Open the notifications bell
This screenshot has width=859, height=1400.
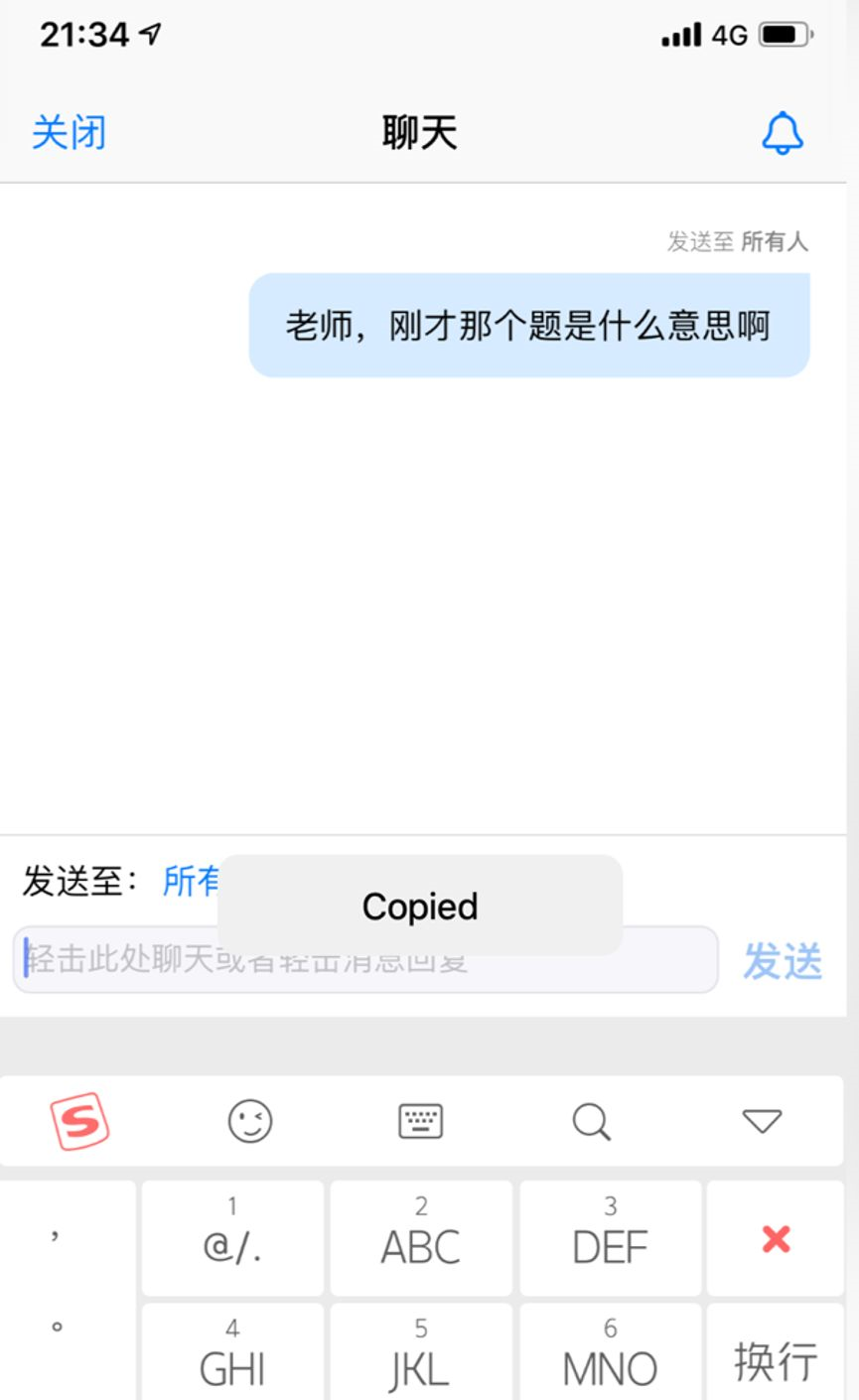tap(783, 133)
